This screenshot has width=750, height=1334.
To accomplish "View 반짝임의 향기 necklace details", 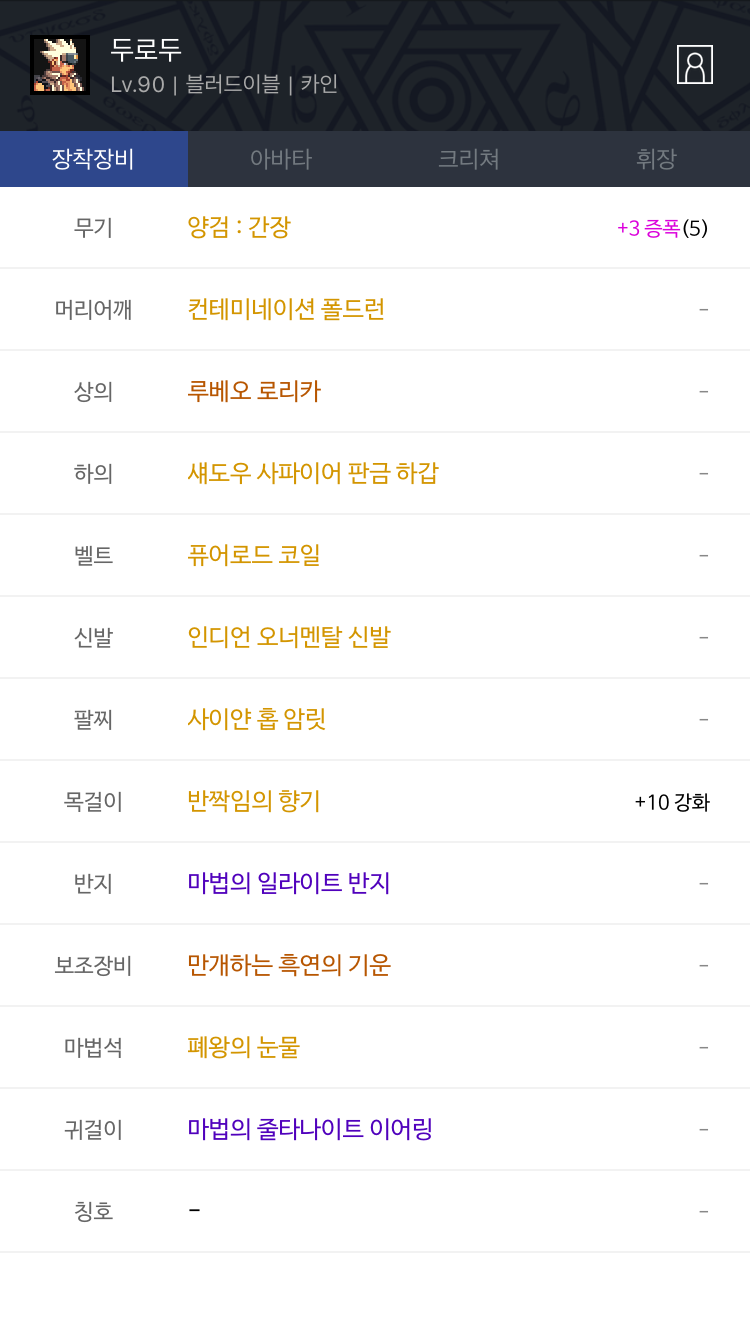I will [254, 801].
